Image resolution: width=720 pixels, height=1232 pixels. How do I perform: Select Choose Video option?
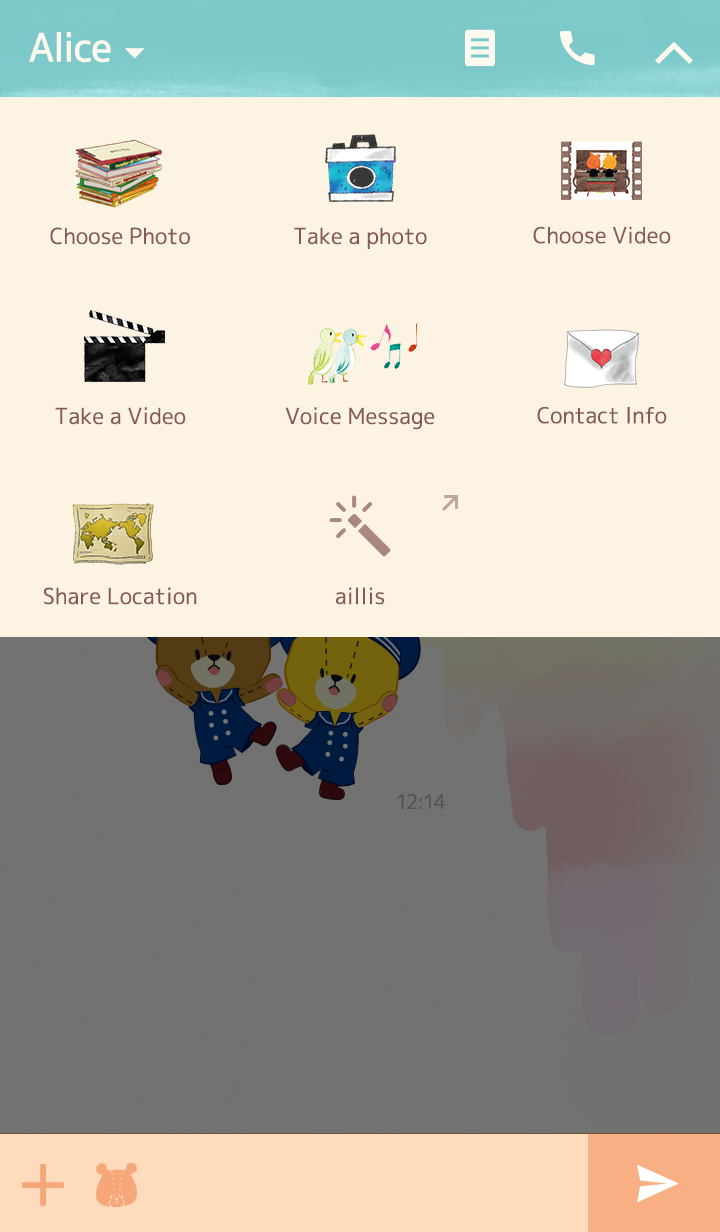(601, 193)
